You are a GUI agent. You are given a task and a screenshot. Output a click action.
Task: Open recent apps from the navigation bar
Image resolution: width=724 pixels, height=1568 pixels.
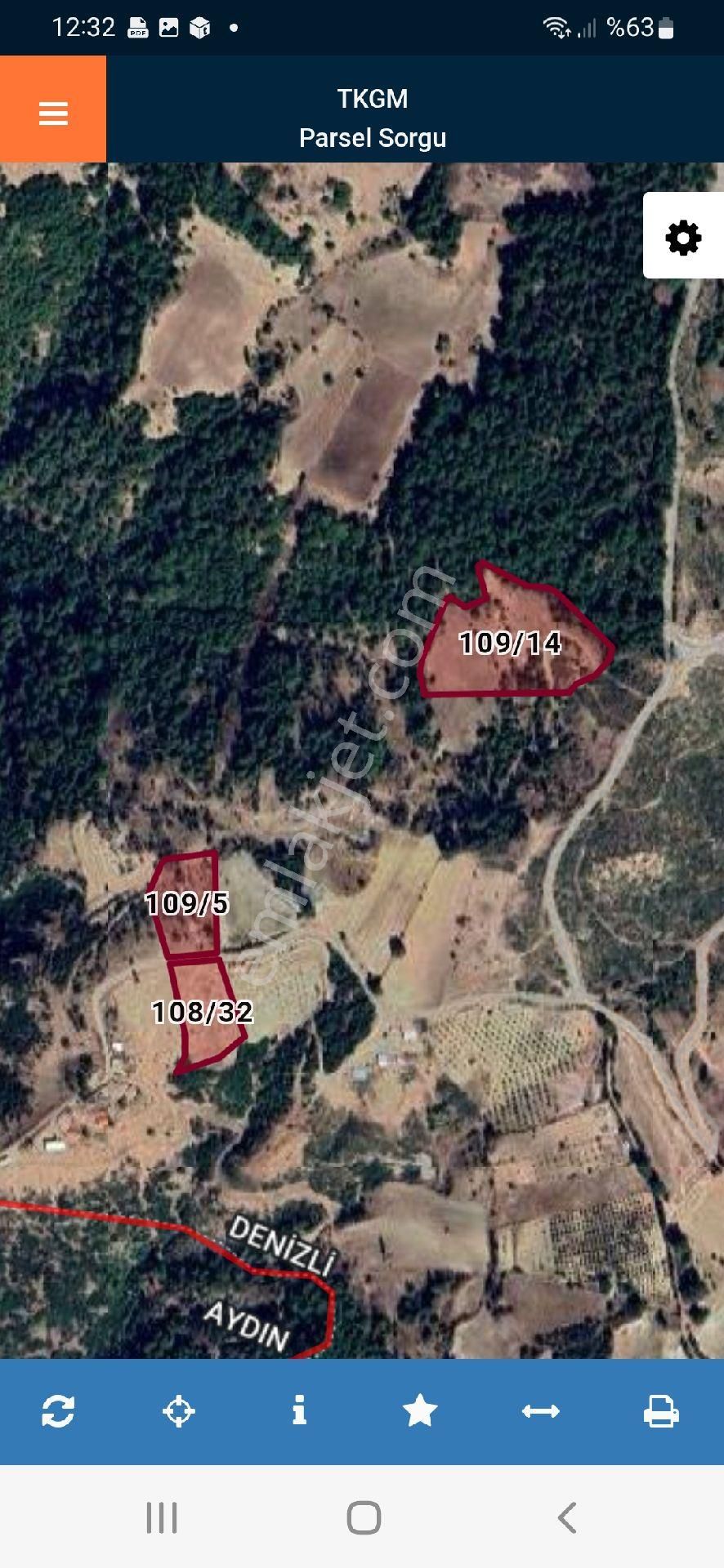point(161,1518)
